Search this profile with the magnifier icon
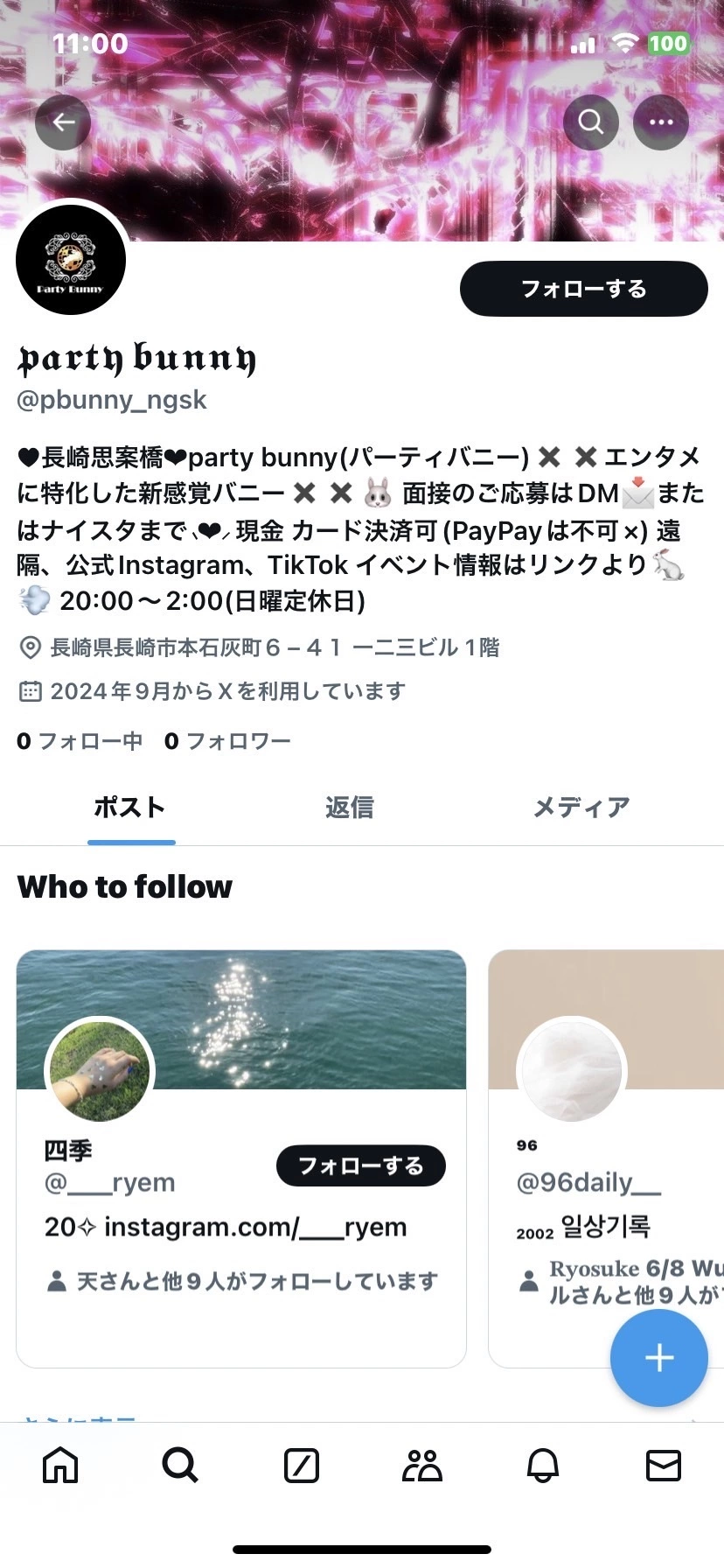Screen dimensions: 724x1568 click(591, 122)
